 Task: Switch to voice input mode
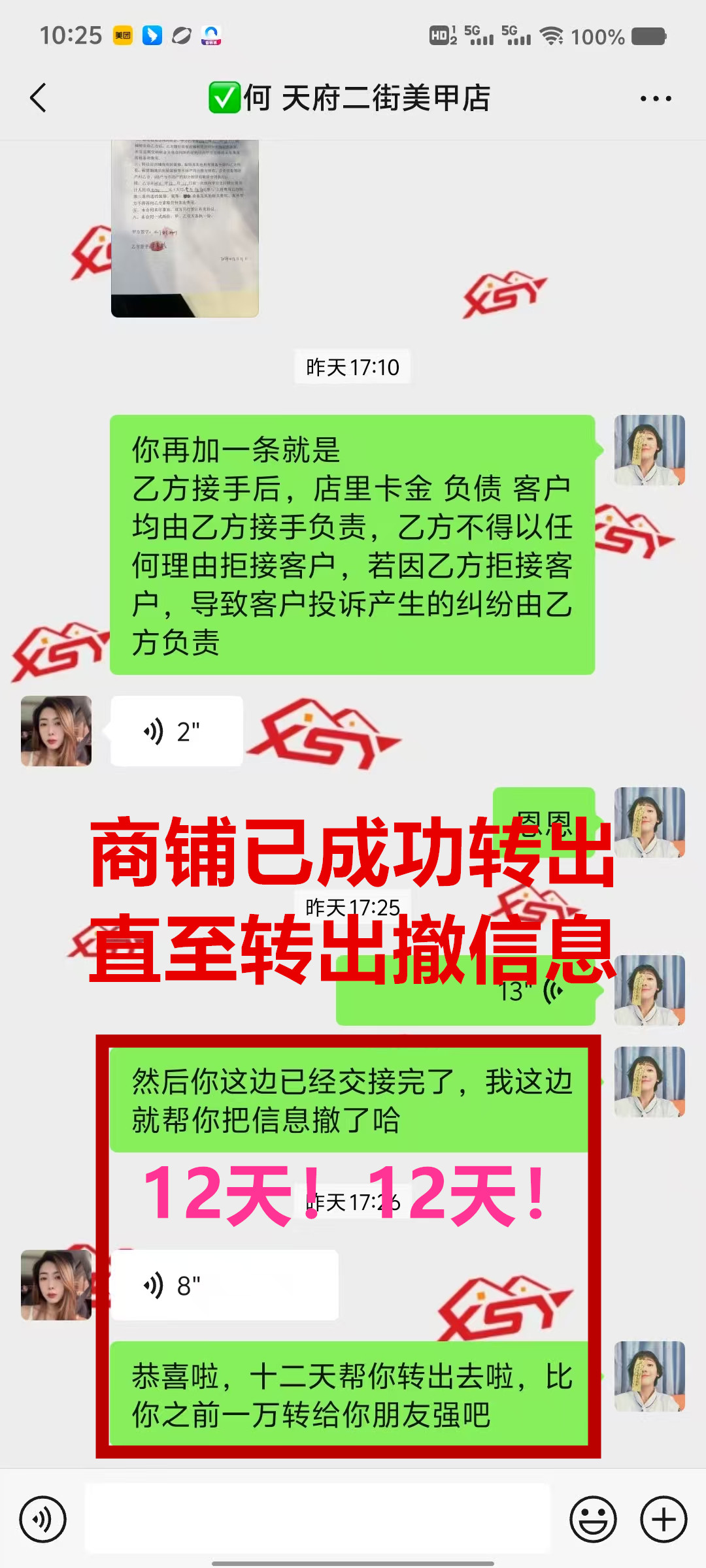click(x=42, y=1519)
